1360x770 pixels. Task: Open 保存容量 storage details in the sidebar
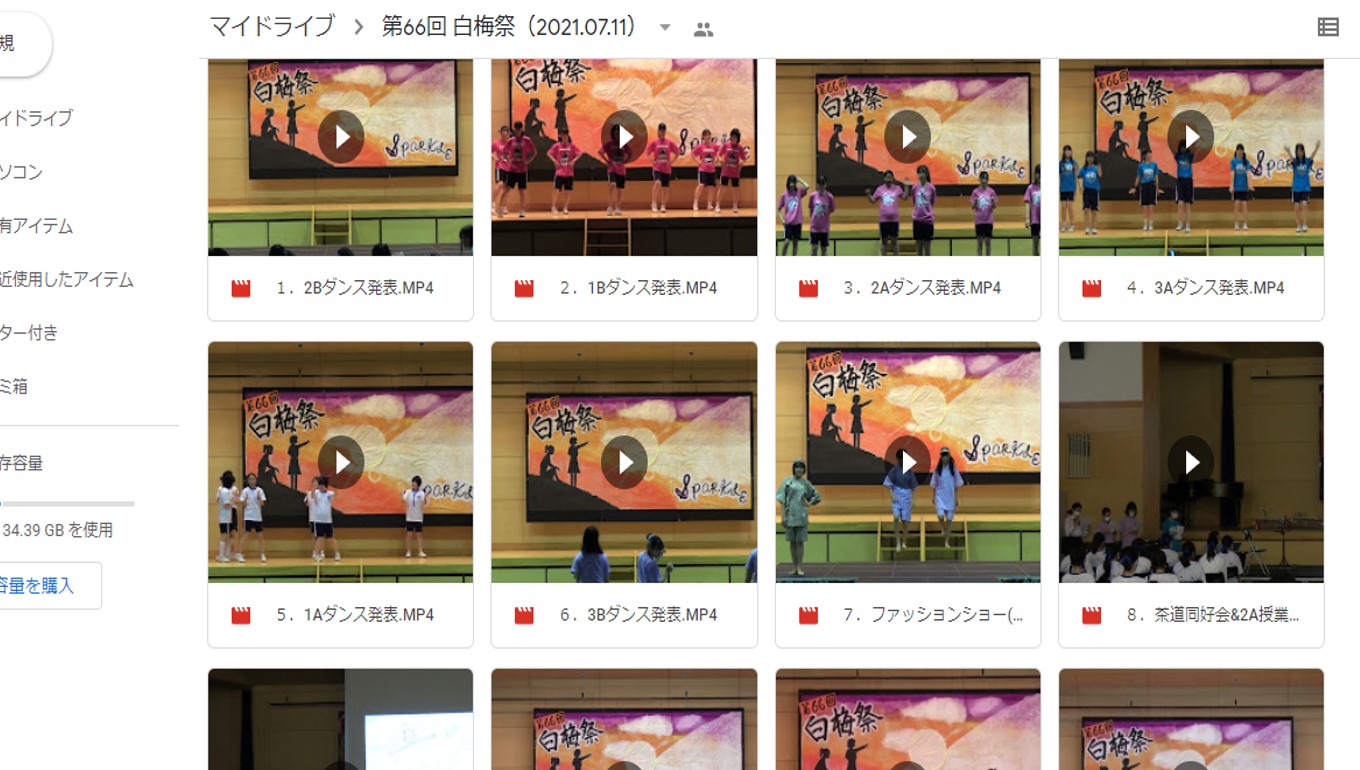(x=22, y=463)
